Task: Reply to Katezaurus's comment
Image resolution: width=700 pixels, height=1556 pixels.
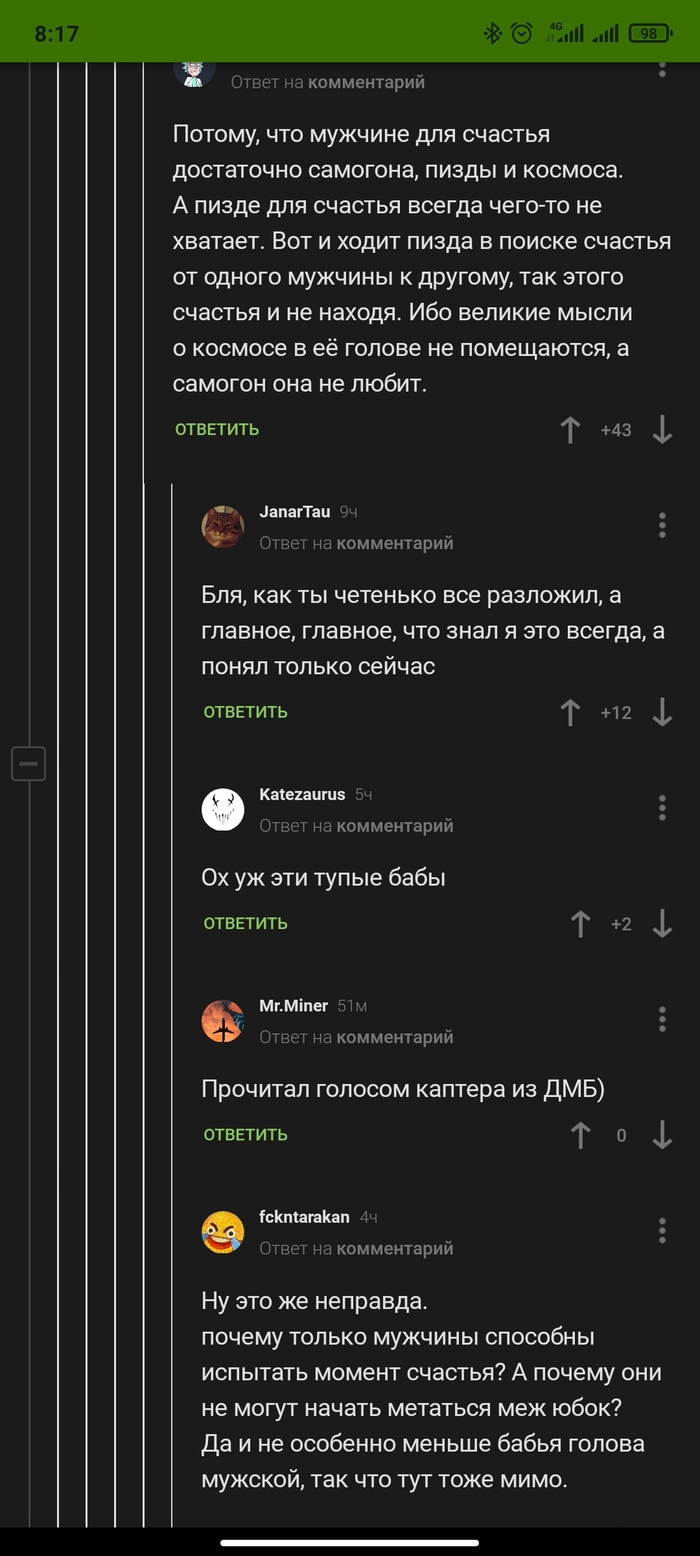Action: click(245, 923)
